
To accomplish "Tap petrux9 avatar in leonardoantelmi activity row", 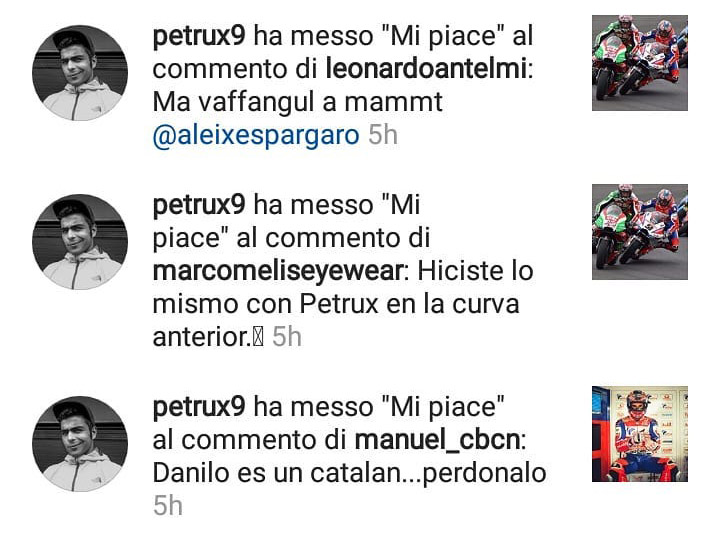I will 80,73.
